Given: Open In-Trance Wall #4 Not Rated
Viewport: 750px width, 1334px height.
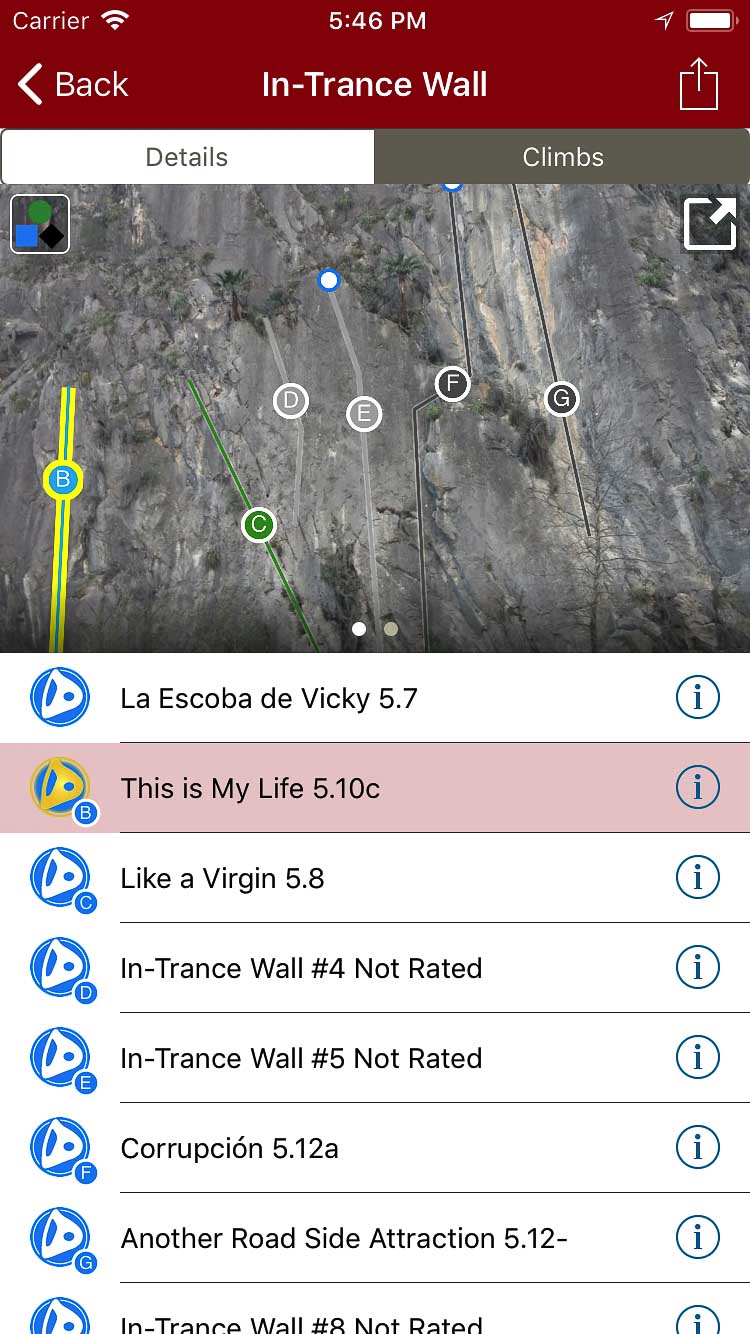Looking at the screenshot, I should coord(301,968).
